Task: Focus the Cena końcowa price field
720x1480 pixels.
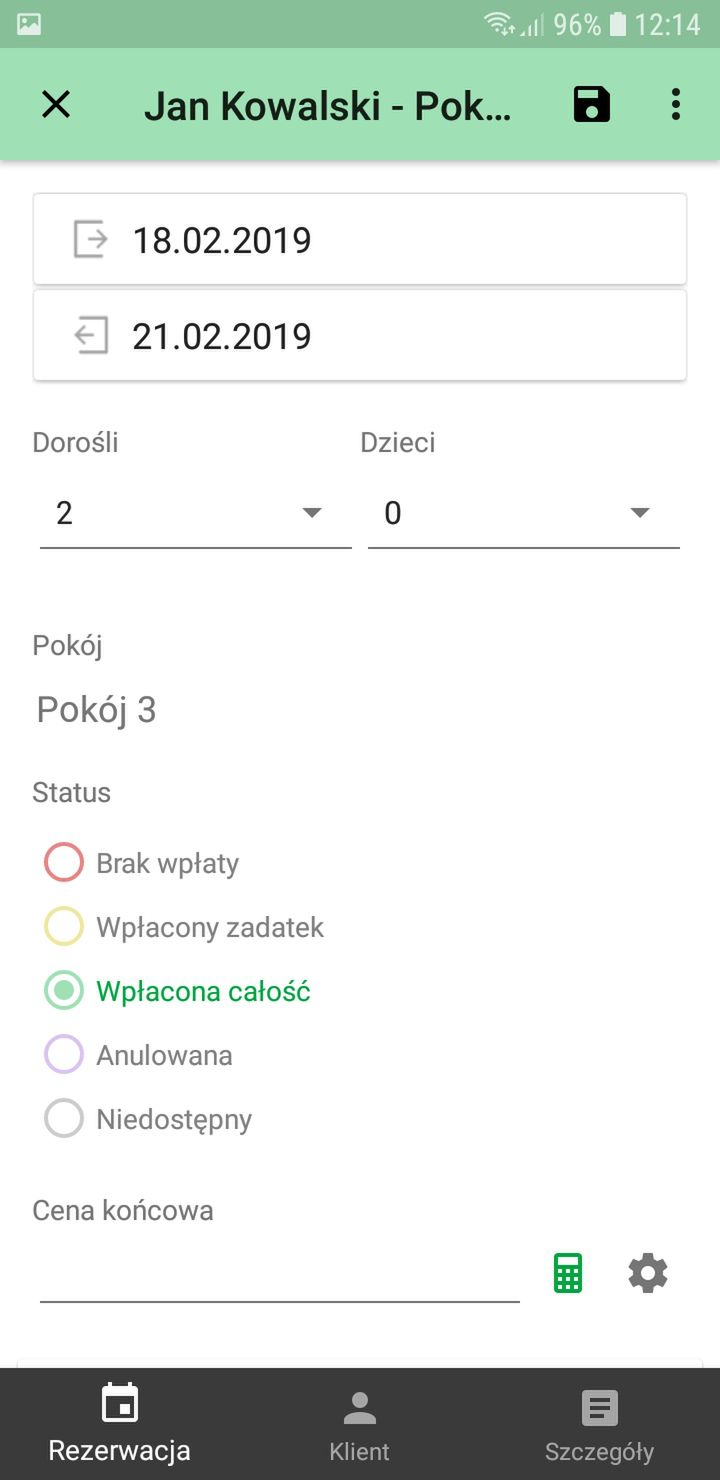Action: (280, 1273)
